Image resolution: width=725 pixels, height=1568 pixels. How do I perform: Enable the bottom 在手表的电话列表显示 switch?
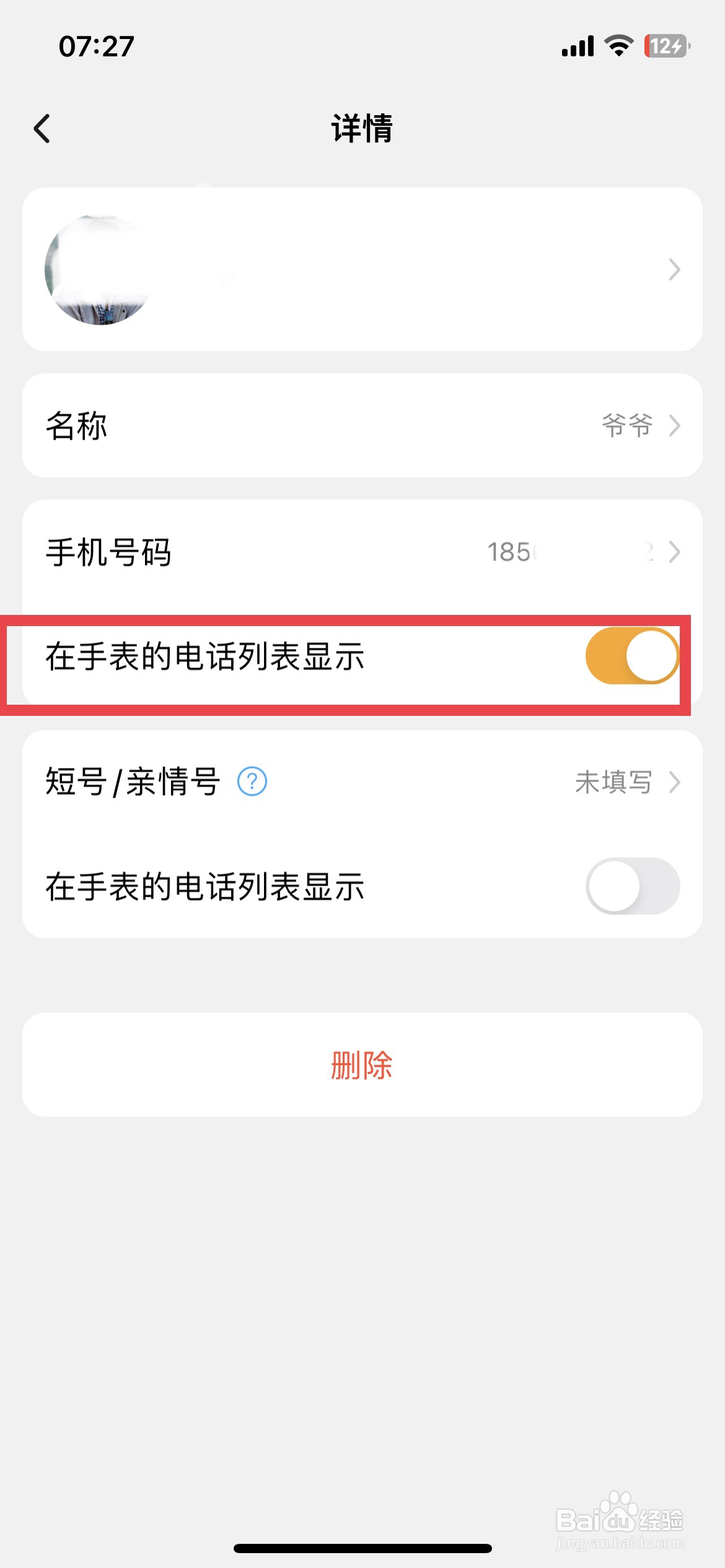point(631,886)
